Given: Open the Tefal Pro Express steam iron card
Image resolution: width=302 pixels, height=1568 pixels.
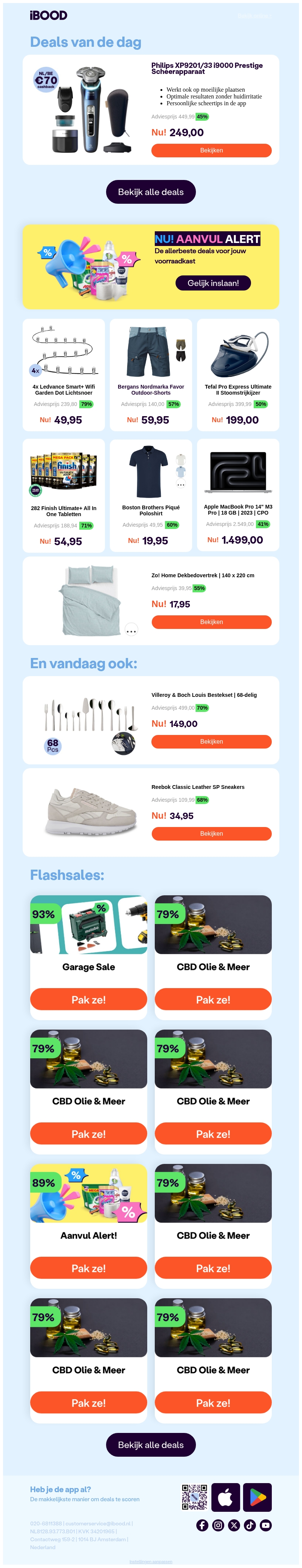Looking at the screenshot, I should click(x=237, y=374).
